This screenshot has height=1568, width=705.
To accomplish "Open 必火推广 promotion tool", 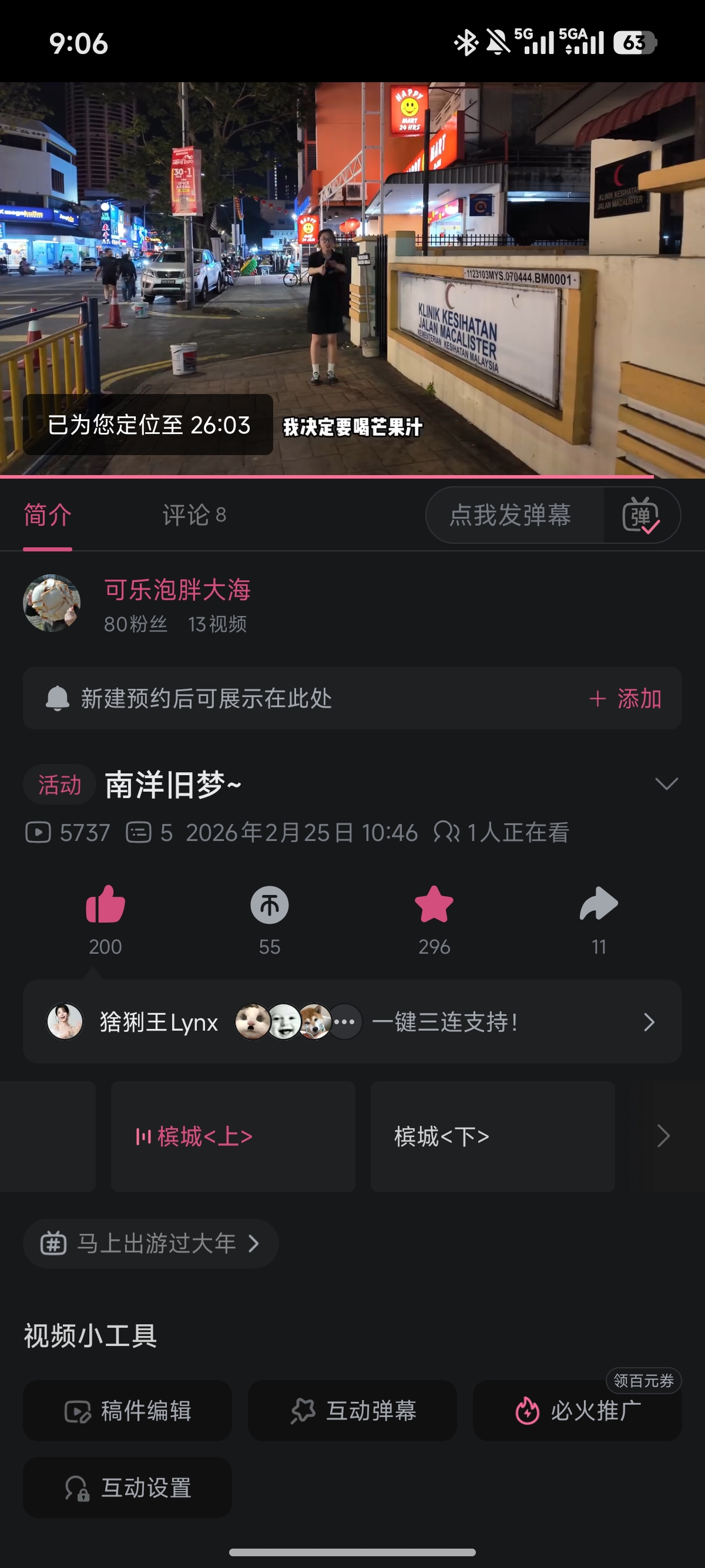I will click(x=577, y=1411).
